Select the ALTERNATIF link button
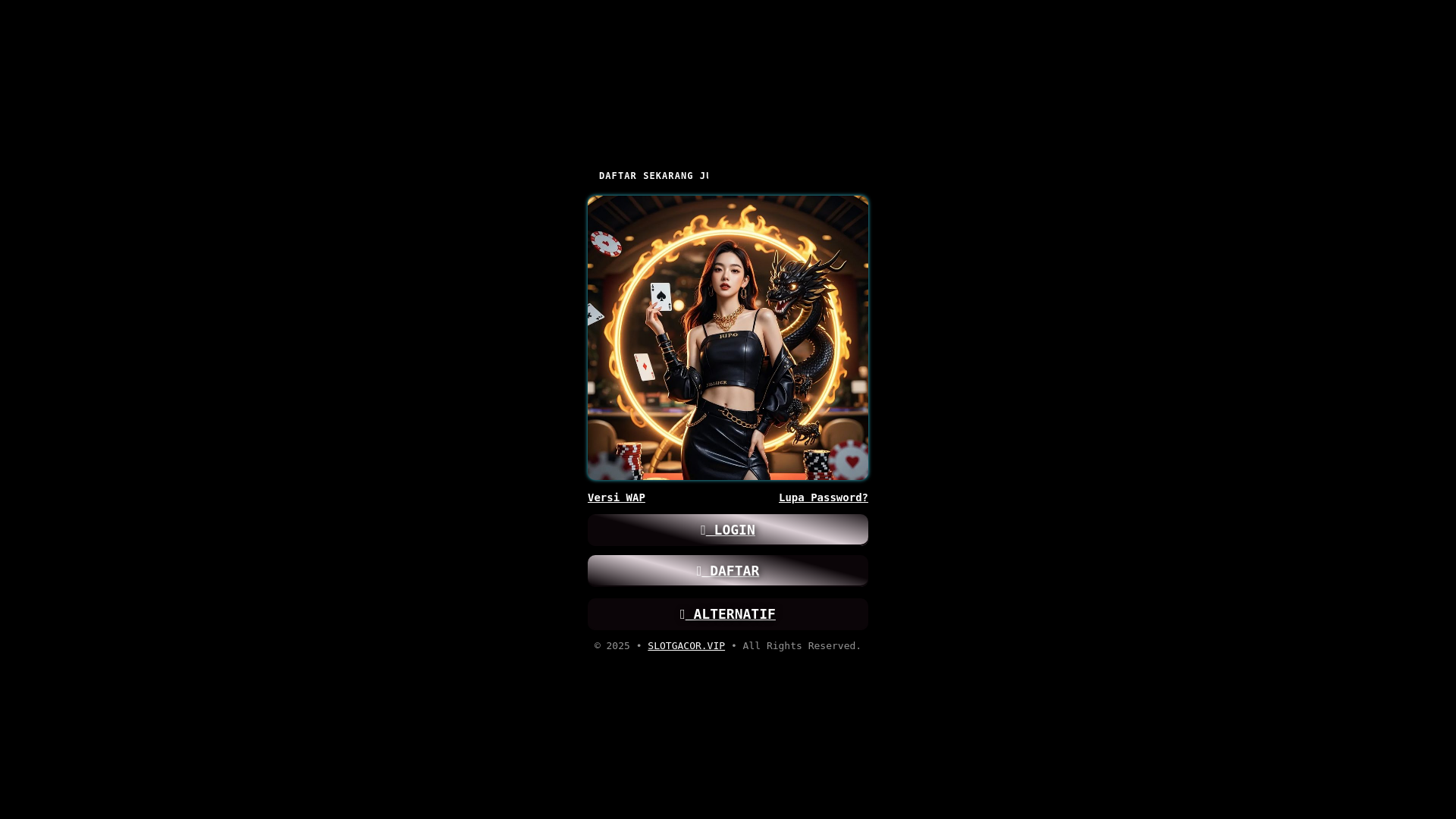 (x=727, y=613)
